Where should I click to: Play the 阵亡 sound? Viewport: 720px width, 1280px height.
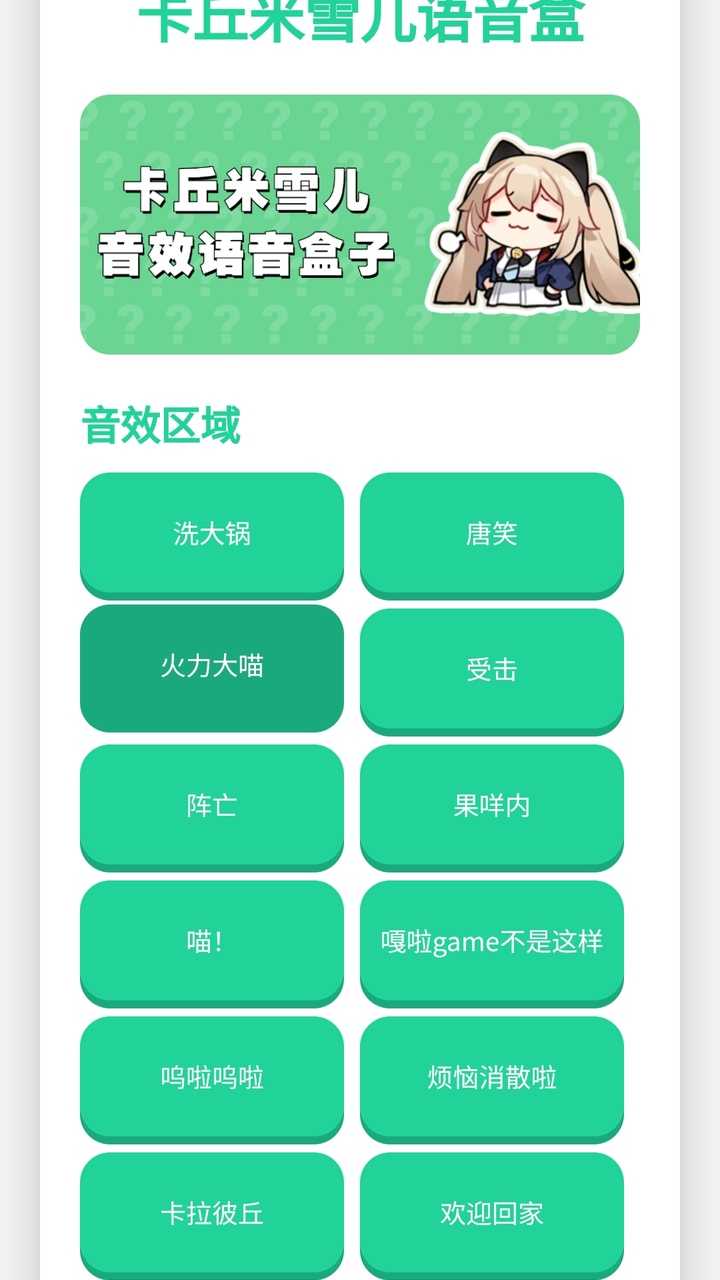coord(212,805)
